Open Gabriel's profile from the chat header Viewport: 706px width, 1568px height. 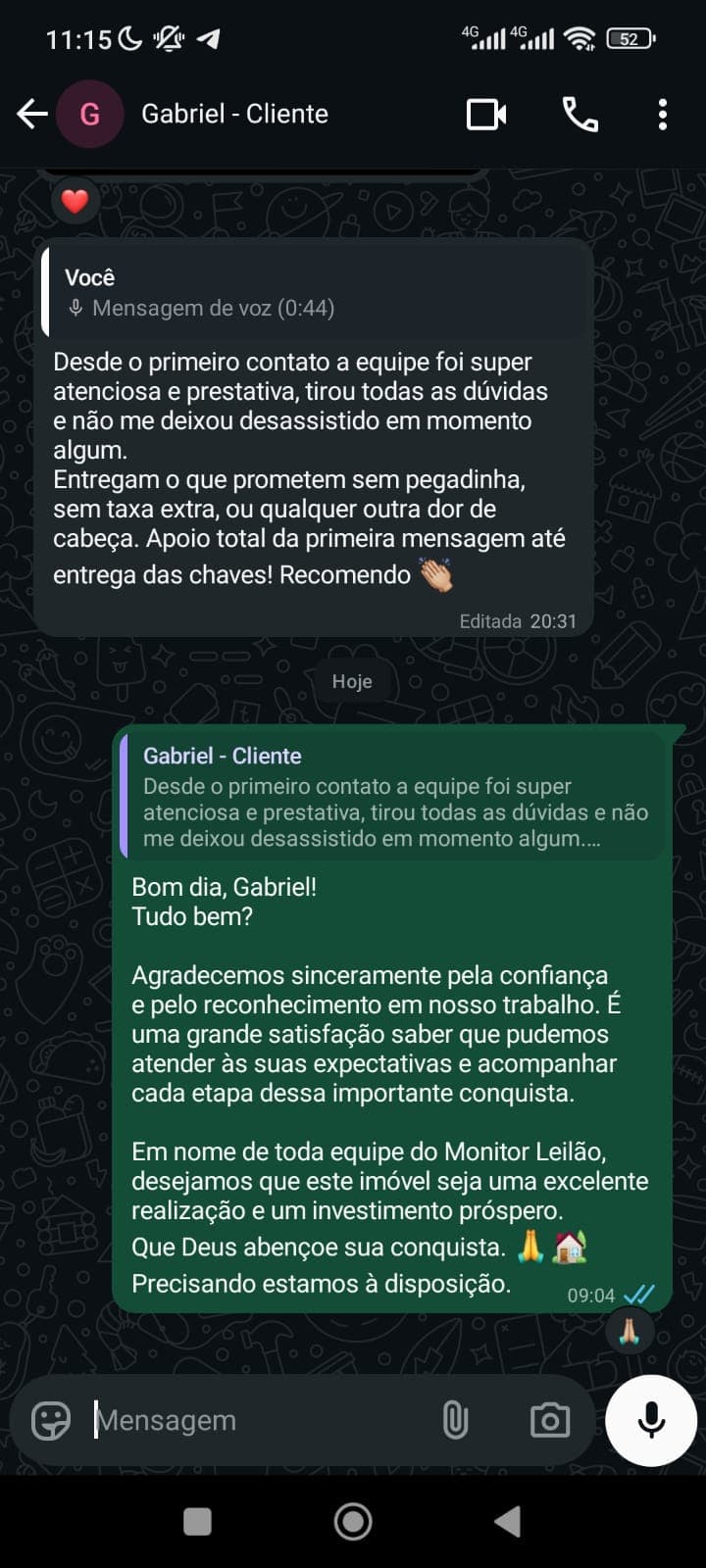coord(89,114)
